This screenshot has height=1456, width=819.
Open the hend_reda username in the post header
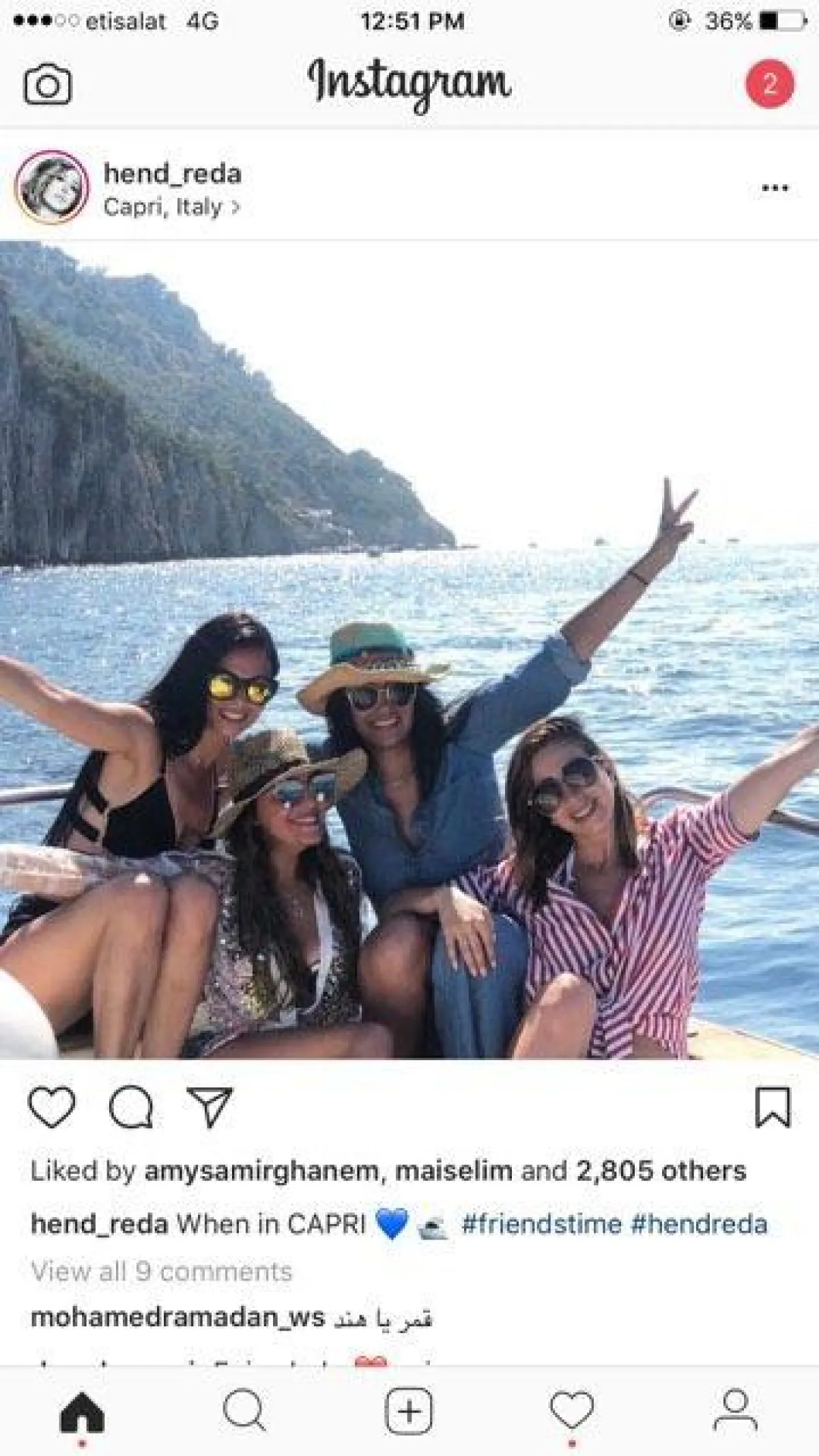[172, 174]
